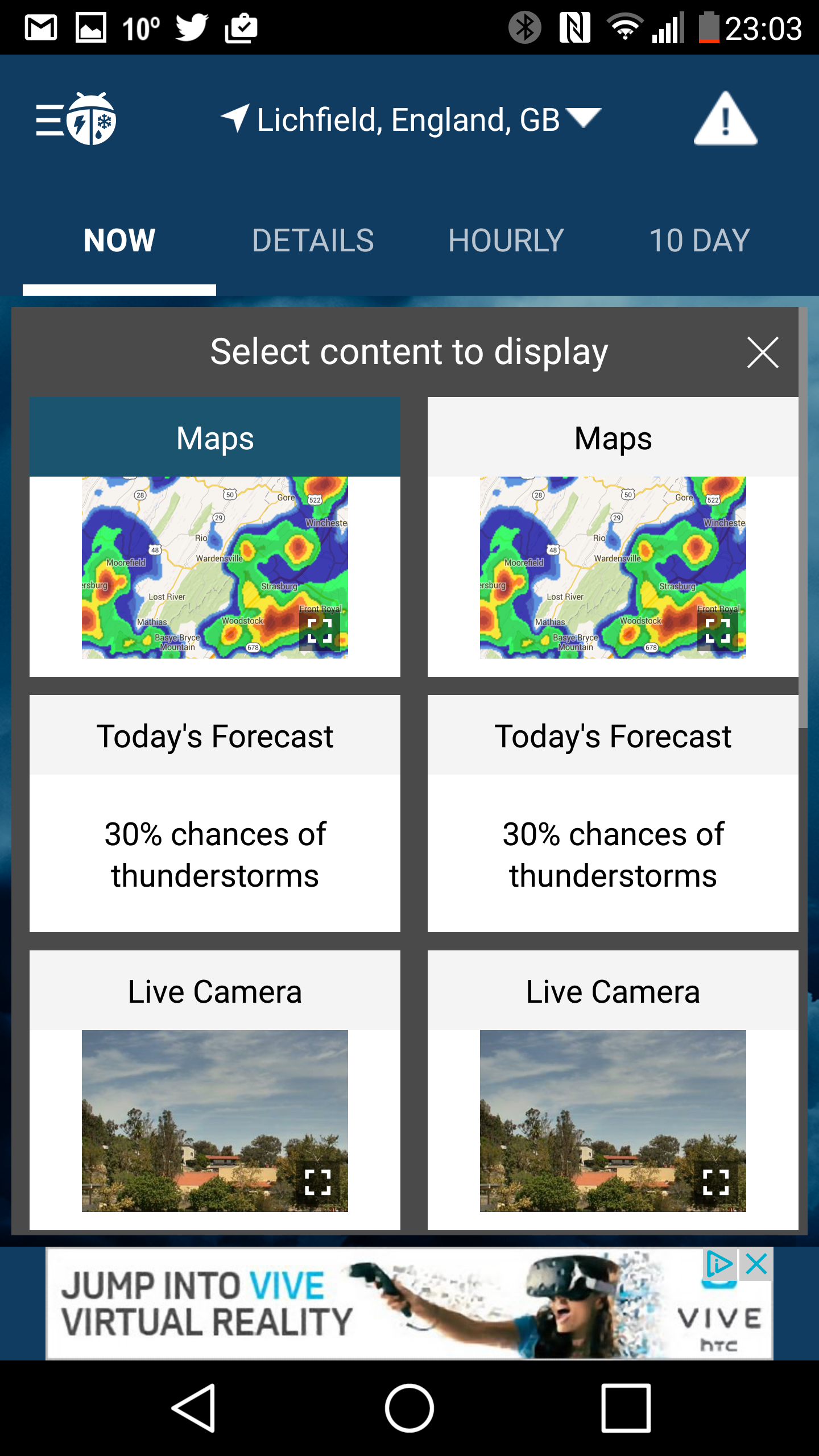The width and height of the screenshot is (819, 1456).
Task: Select the Maps card with the white header
Action: [x=613, y=537]
